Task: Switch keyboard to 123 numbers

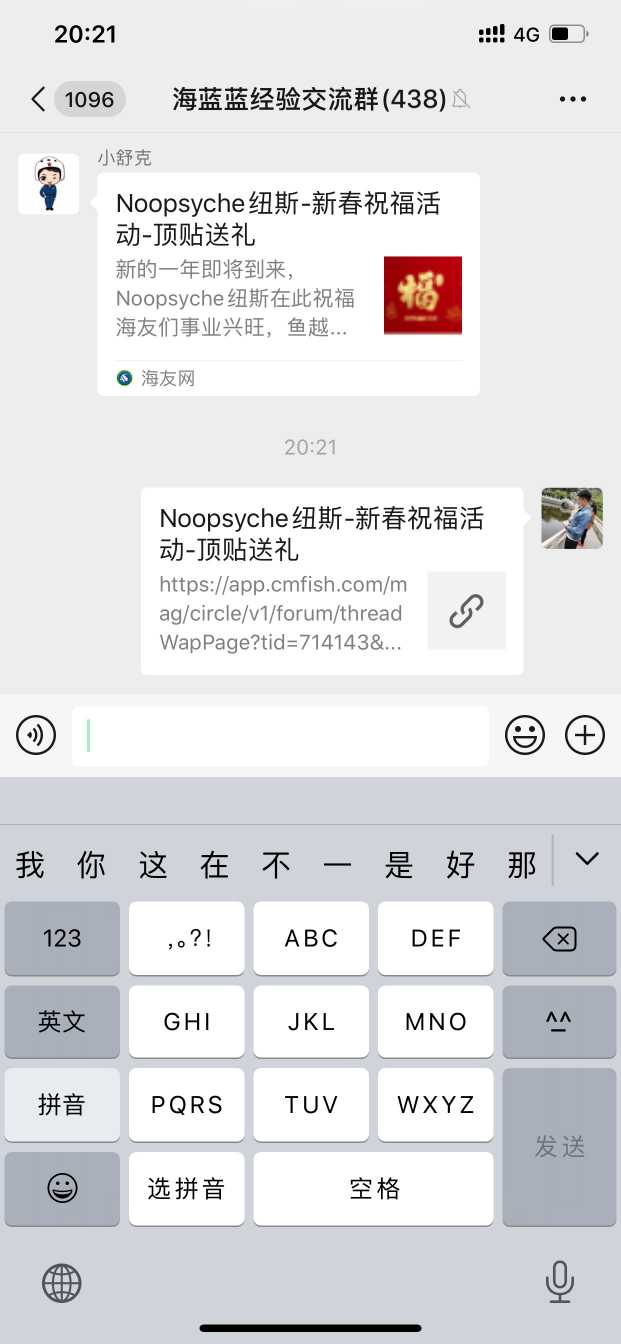Action: [x=62, y=938]
